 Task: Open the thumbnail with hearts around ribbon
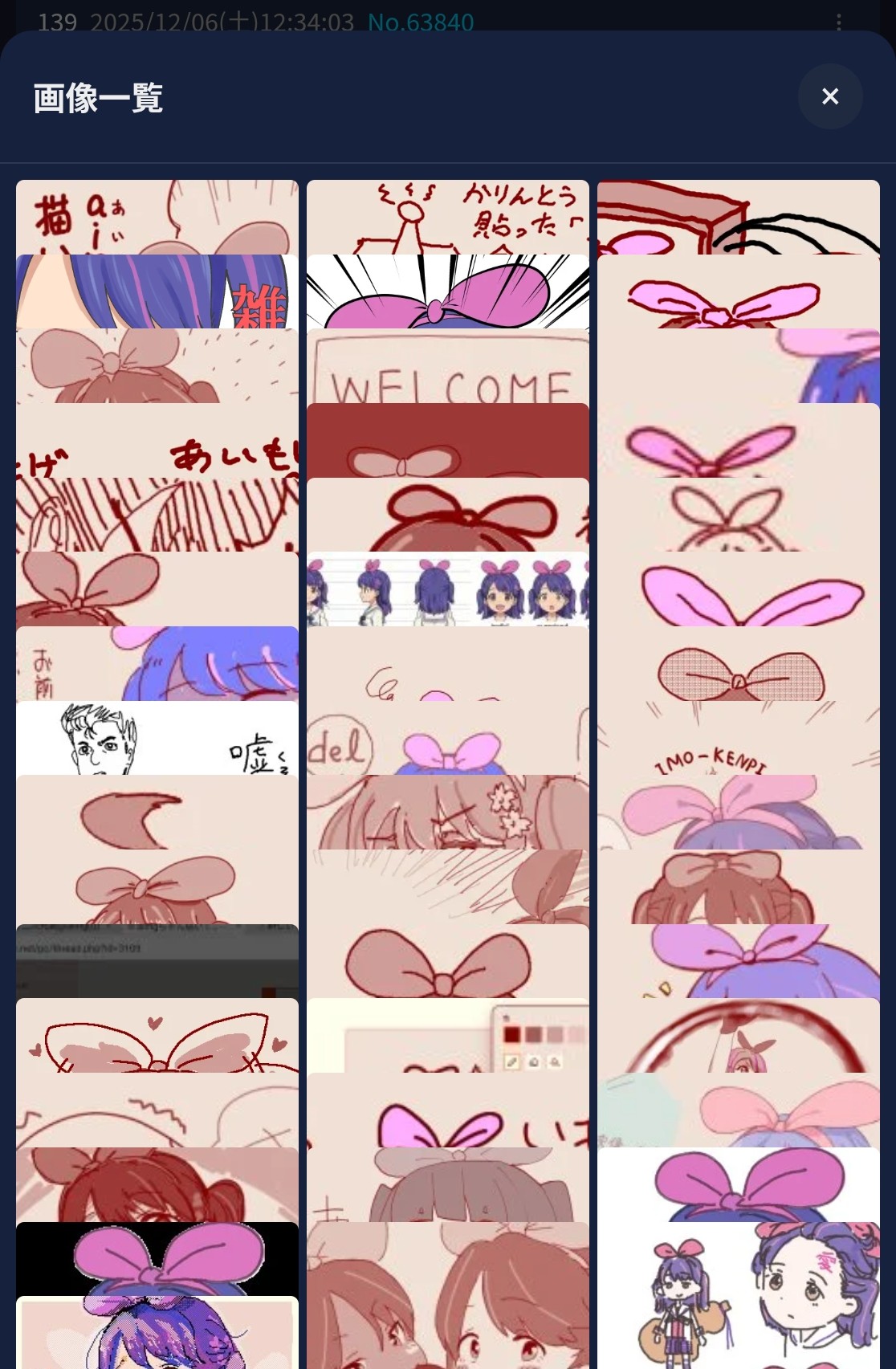pos(157,1035)
